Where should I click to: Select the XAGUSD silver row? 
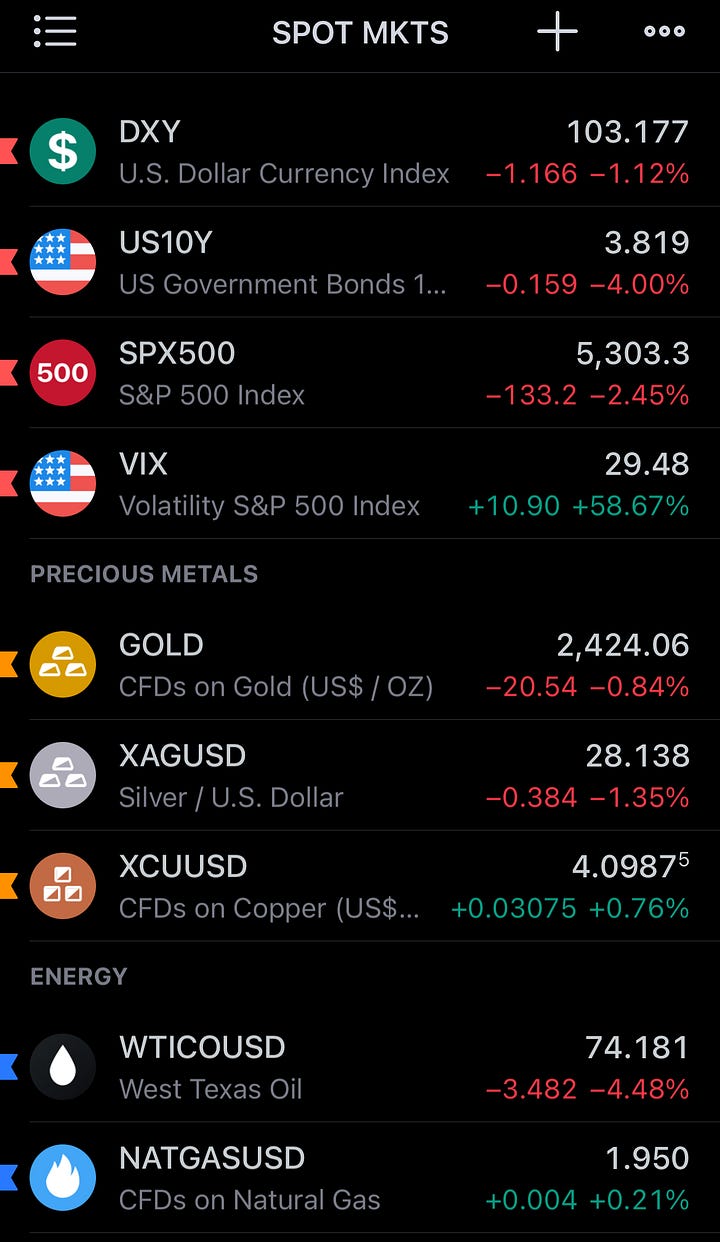pyautogui.click(x=360, y=776)
